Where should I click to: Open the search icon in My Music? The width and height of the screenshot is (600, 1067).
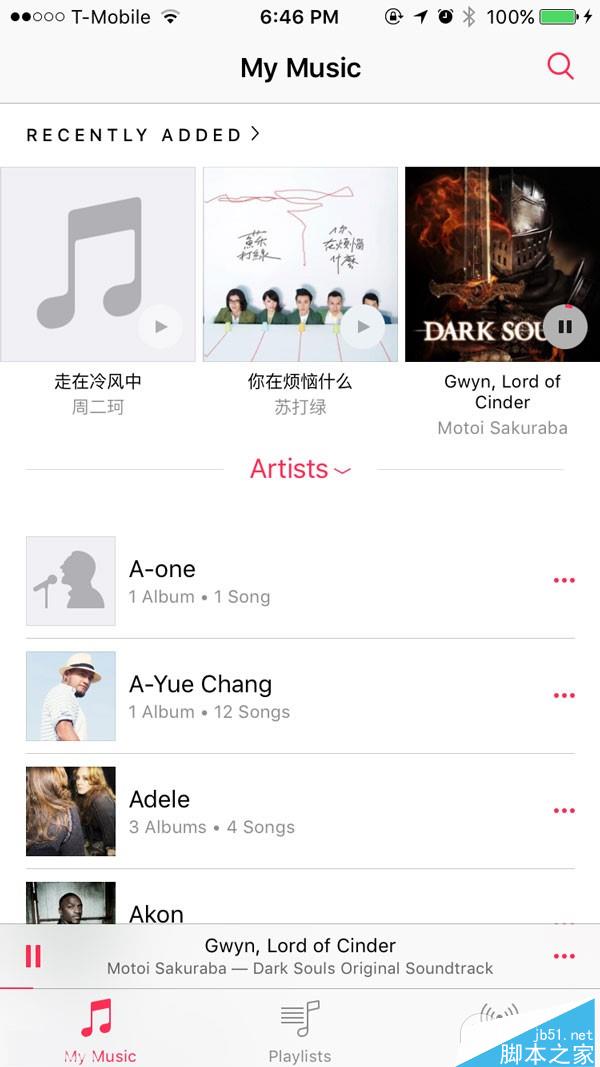[561, 67]
